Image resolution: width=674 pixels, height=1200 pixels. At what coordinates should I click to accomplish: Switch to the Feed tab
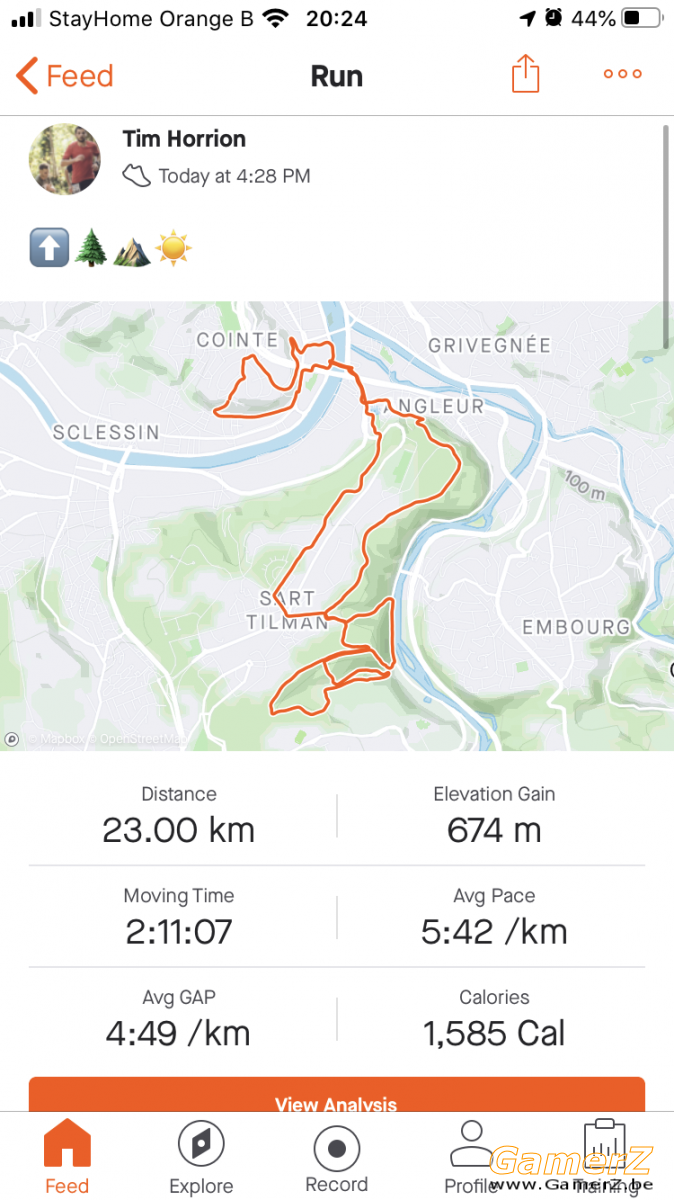[x=67, y=1157]
